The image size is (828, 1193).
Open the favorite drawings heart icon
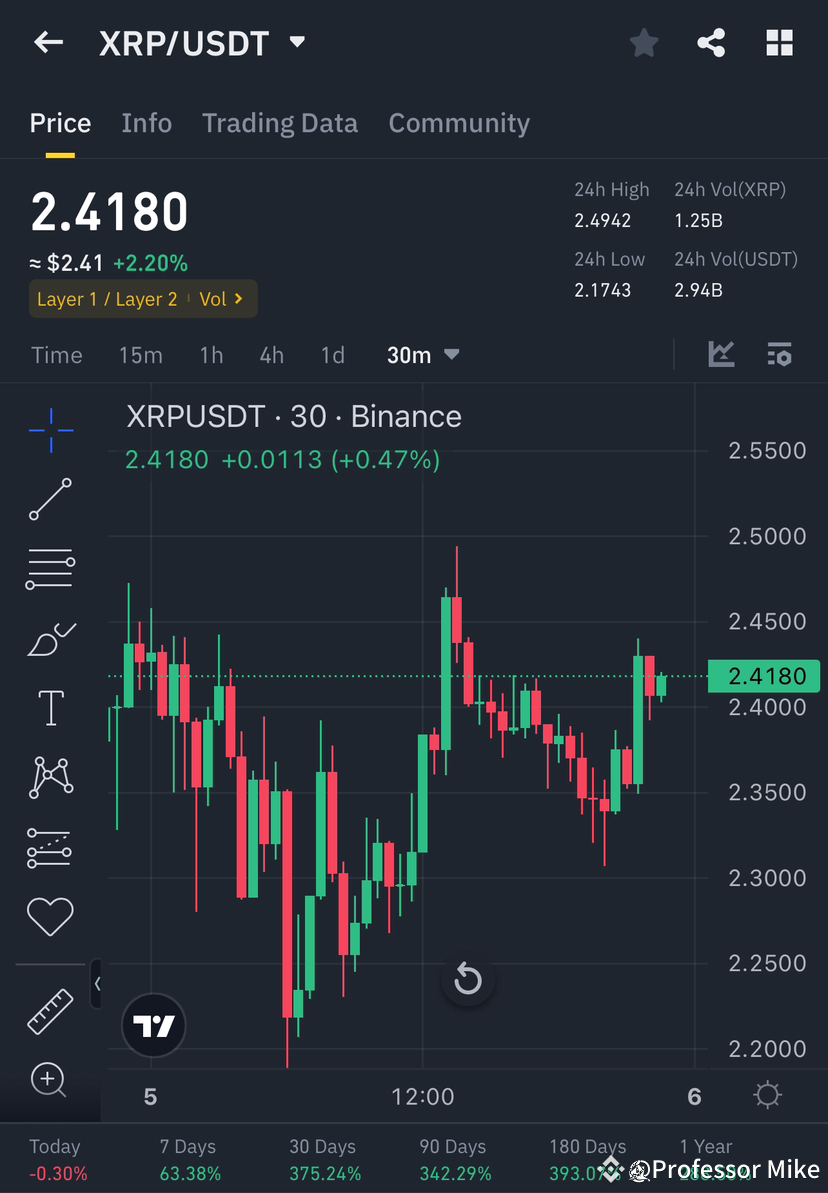pyautogui.click(x=50, y=916)
